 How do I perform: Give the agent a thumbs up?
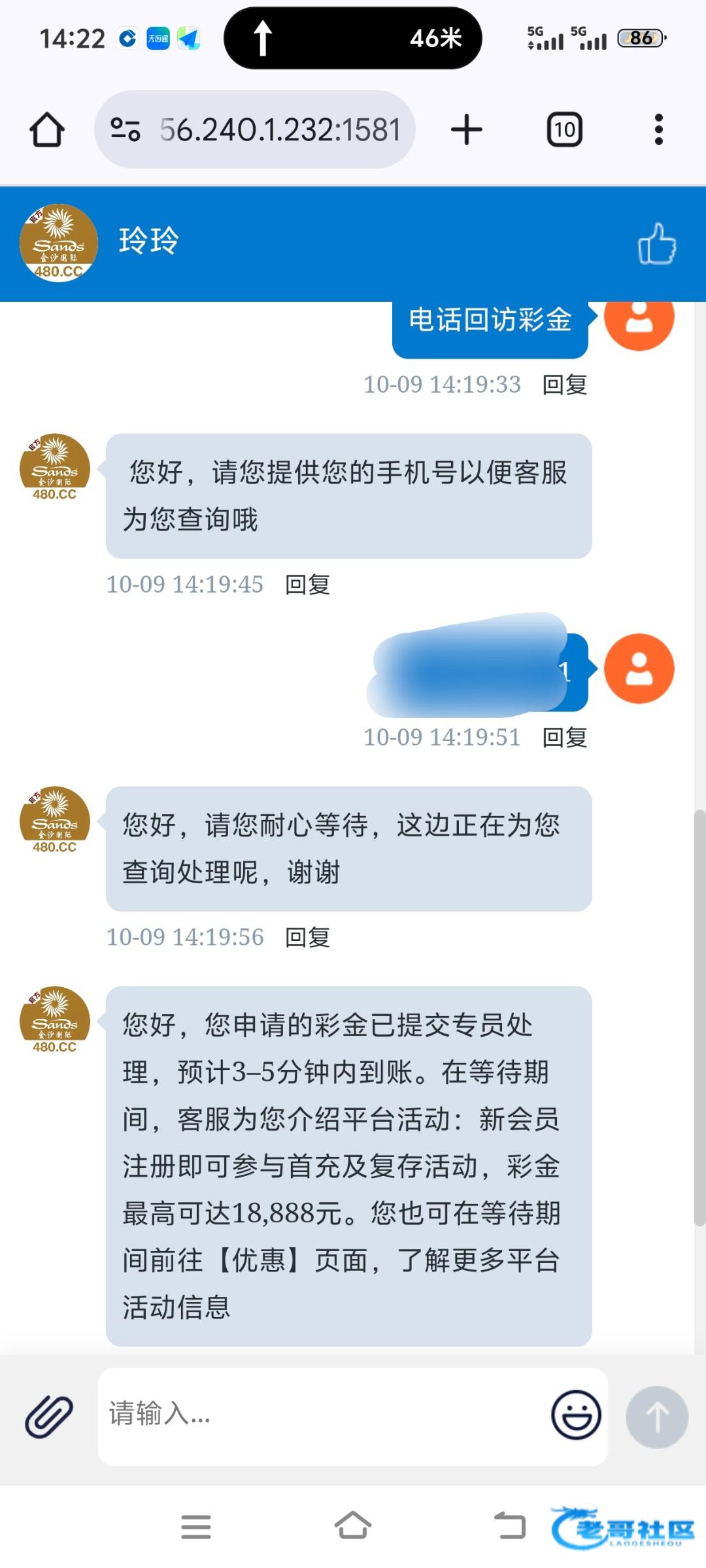(x=657, y=244)
